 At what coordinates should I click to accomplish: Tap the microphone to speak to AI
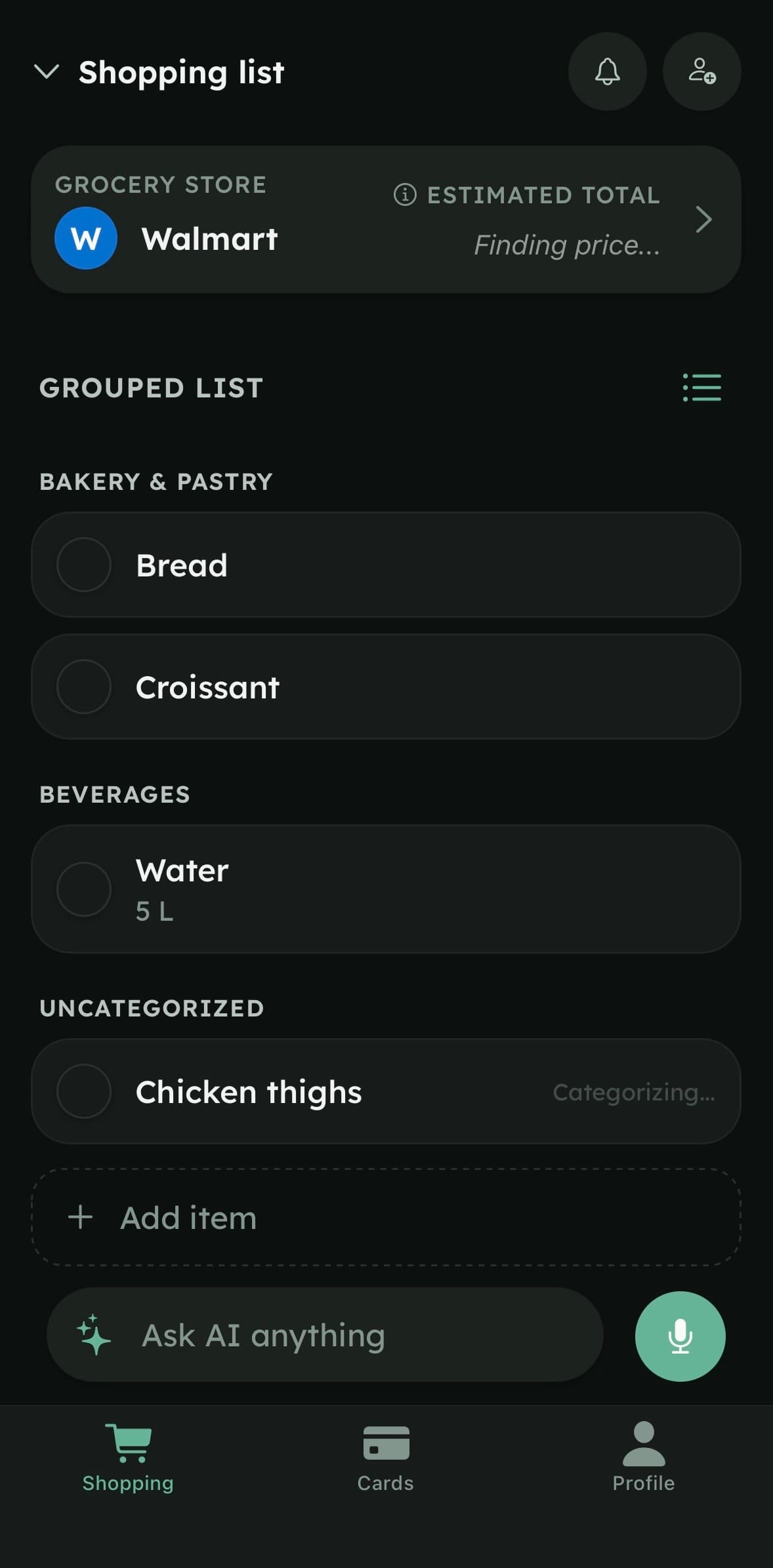tap(680, 1336)
